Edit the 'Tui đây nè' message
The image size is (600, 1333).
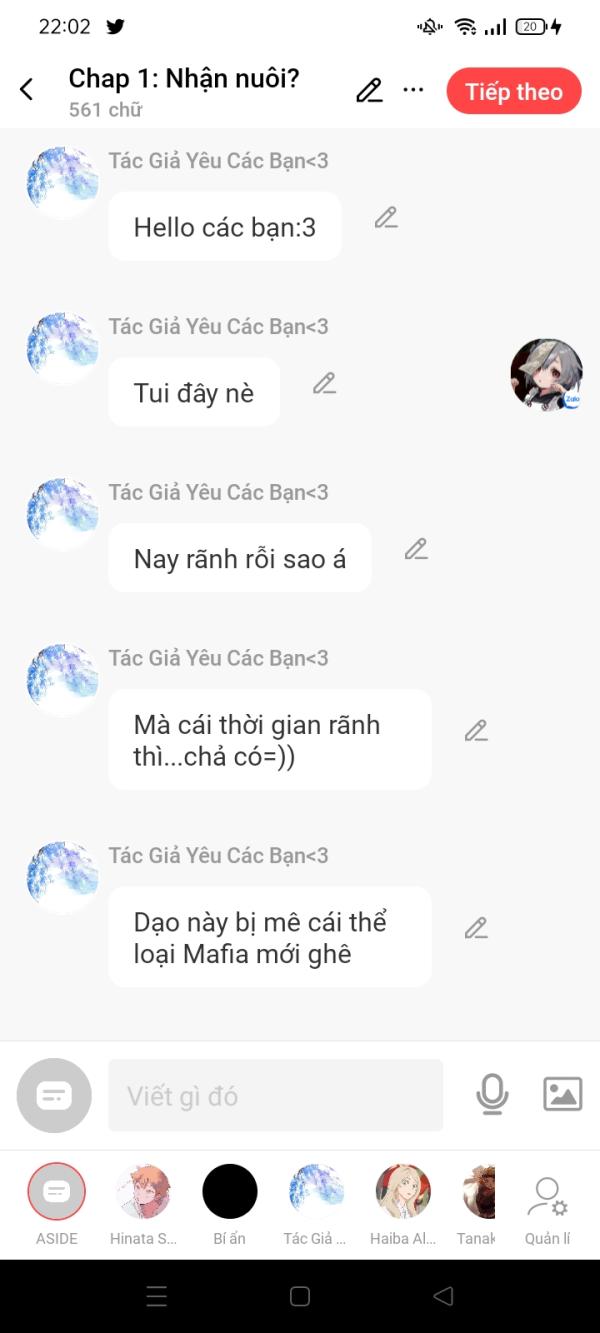point(324,383)
